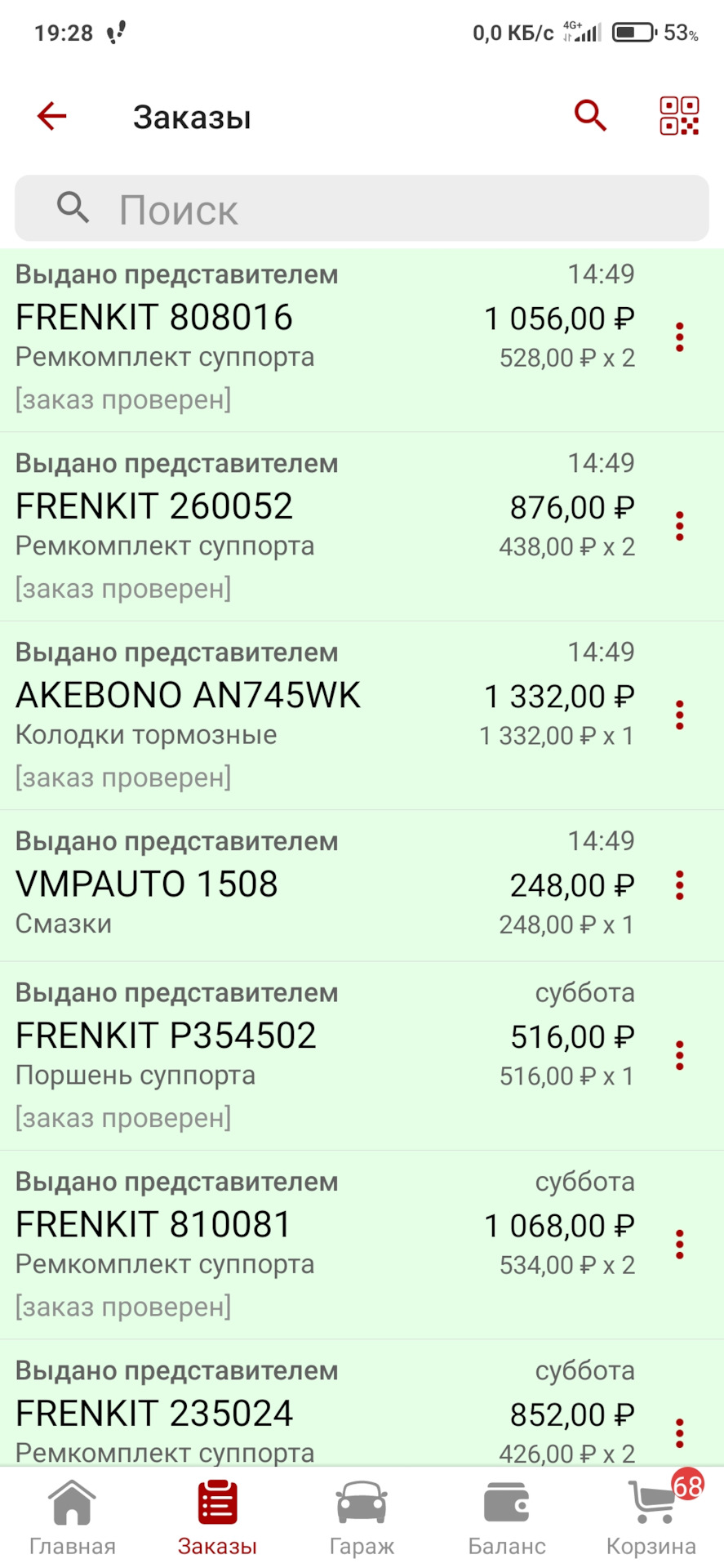Image resolution: width=724 pixels, height=1568 pixels.
Task: Tap the cart badge showing 68 items
Action: pyautogui.click(x=686, y=1481)
